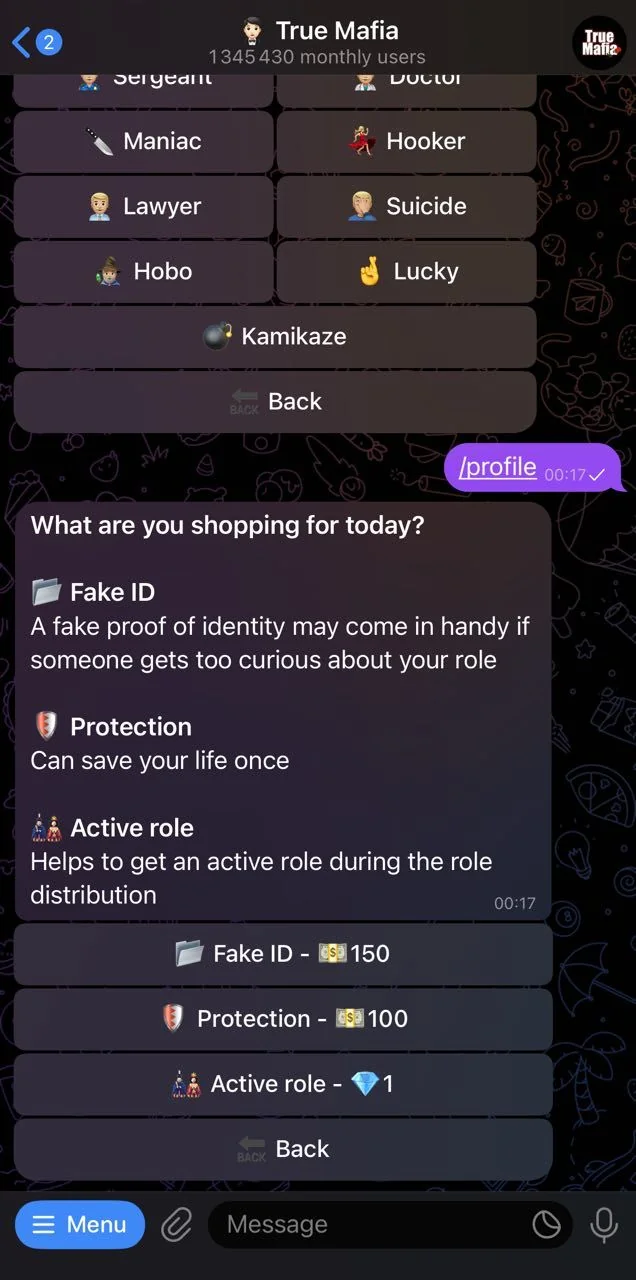Viewport: 636px width, 1280px height.
Task: Select the Maniac role button
Action: [x=143, y=141]
